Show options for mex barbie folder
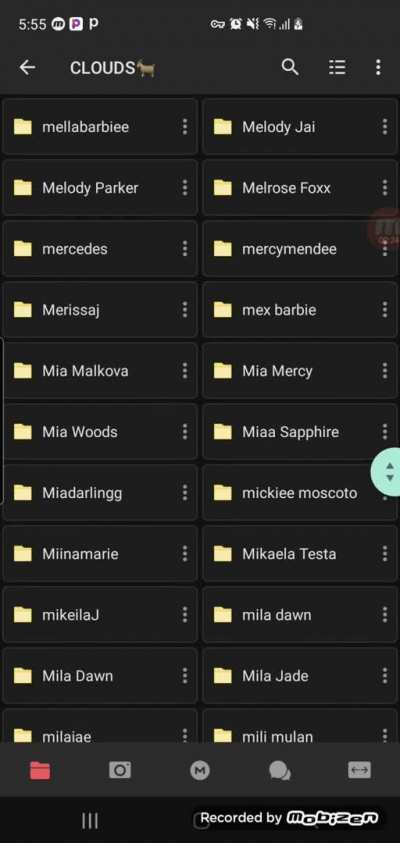Viewport: 400px width, 843px height. 384,310
